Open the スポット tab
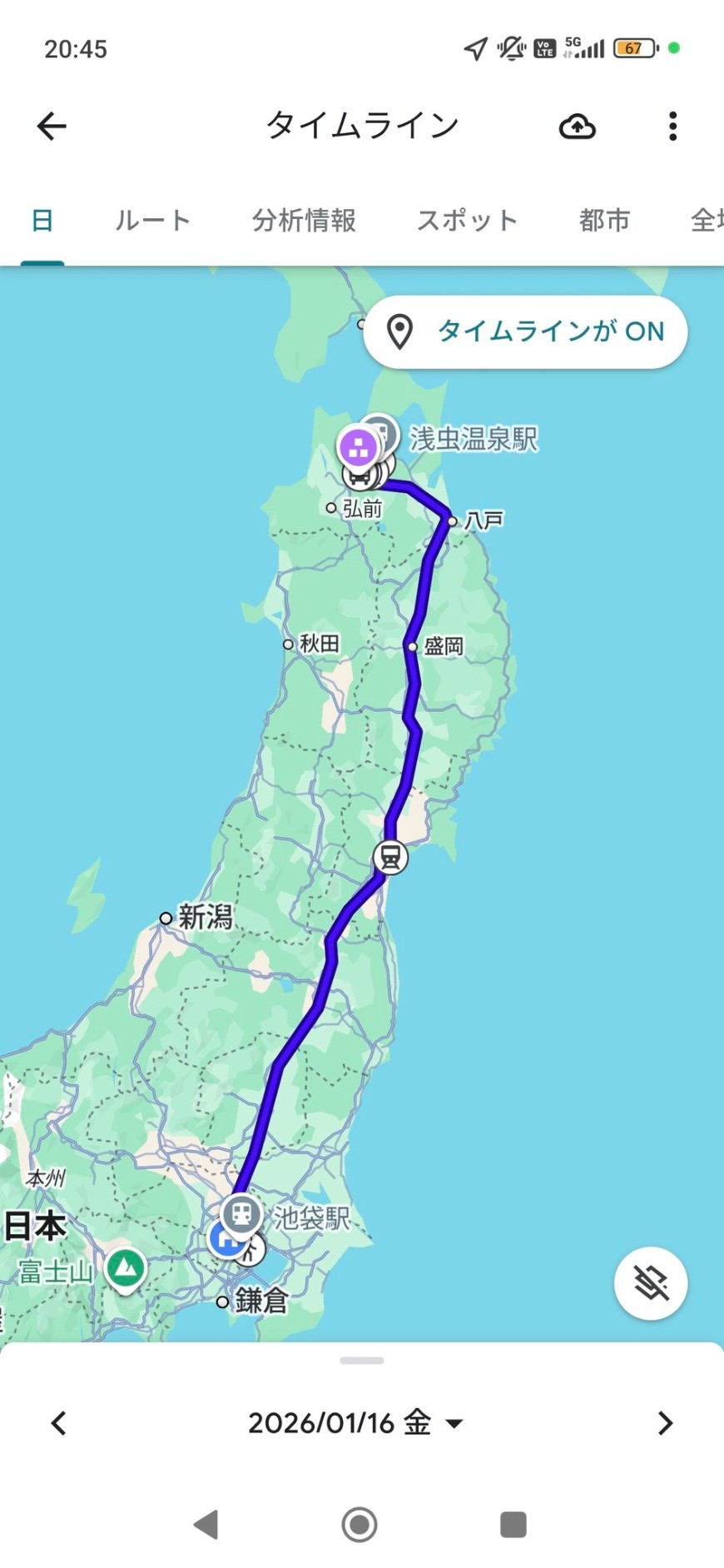 coord(467,221)
